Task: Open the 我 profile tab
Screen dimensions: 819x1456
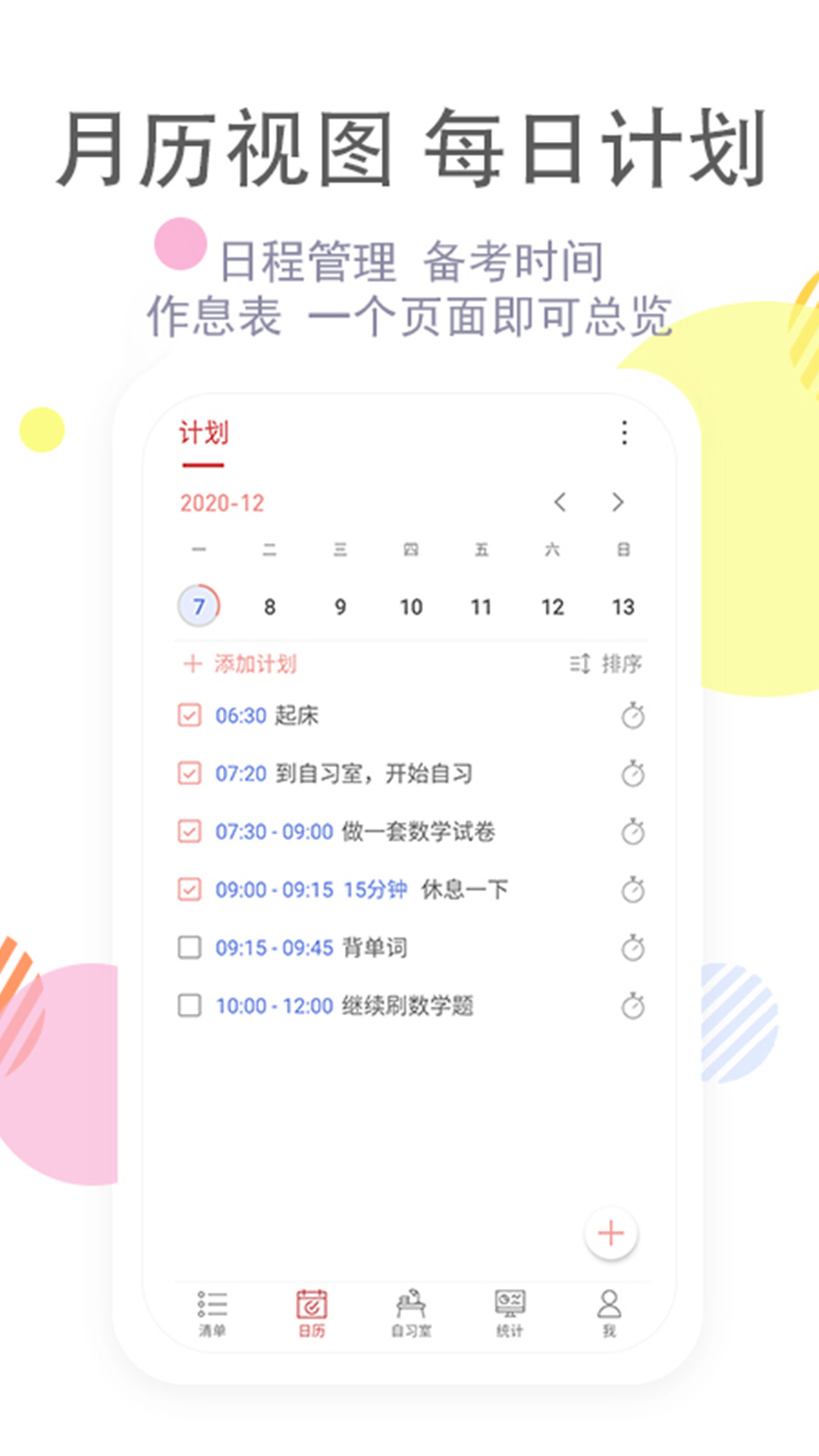Action: coord(610,1312)
